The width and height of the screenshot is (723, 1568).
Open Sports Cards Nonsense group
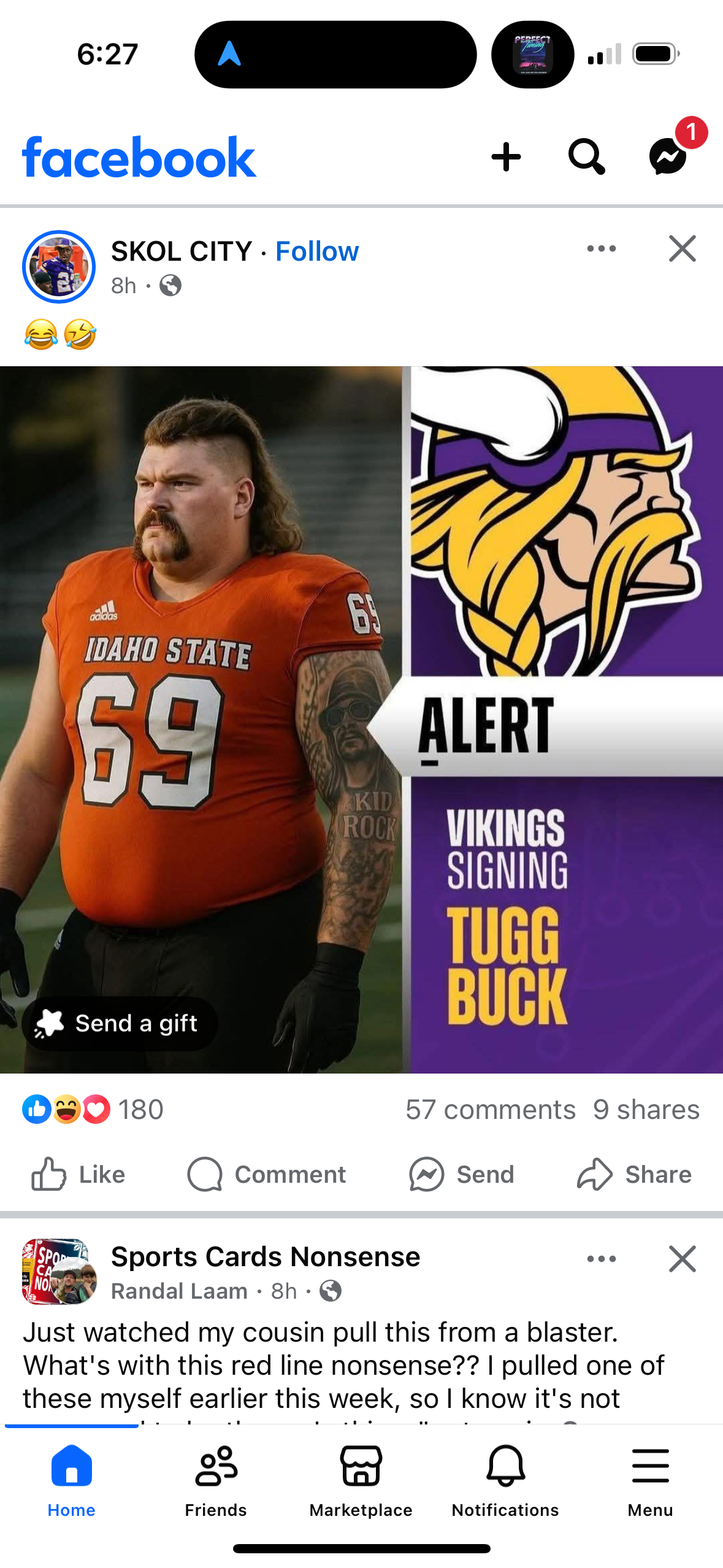point(265,1257)
